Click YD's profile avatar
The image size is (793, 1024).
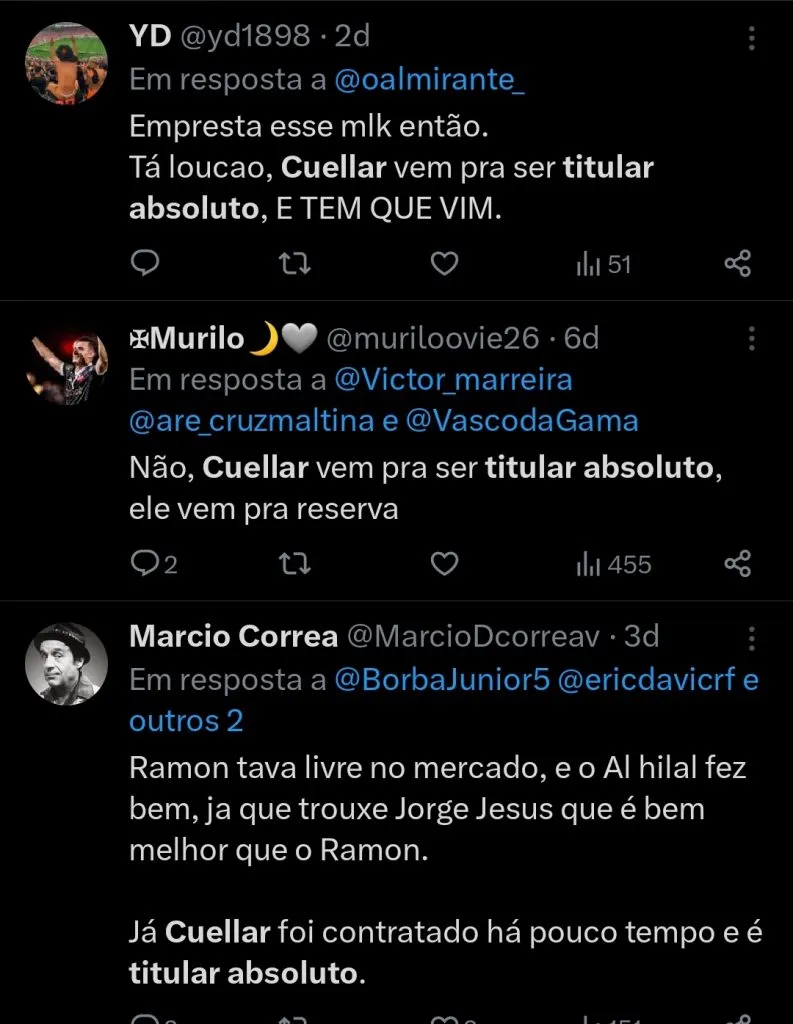coord(66,62)
